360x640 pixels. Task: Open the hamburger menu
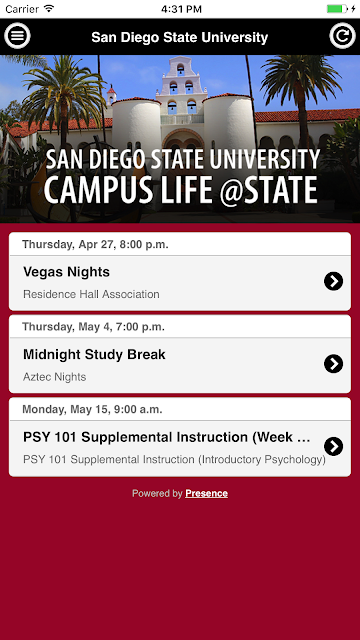(17, 36)
